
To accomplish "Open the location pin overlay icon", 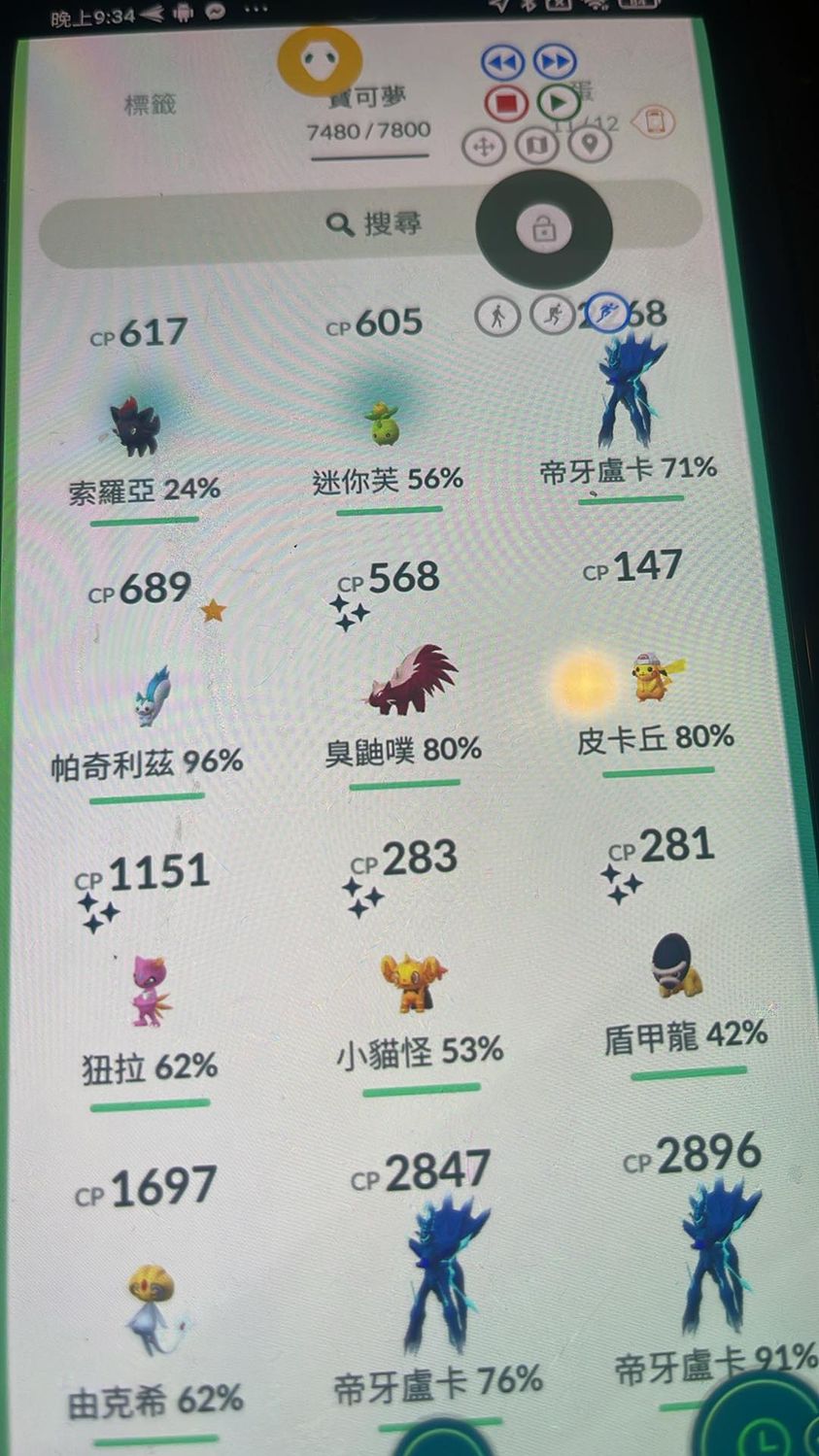I will click(589, 146).
